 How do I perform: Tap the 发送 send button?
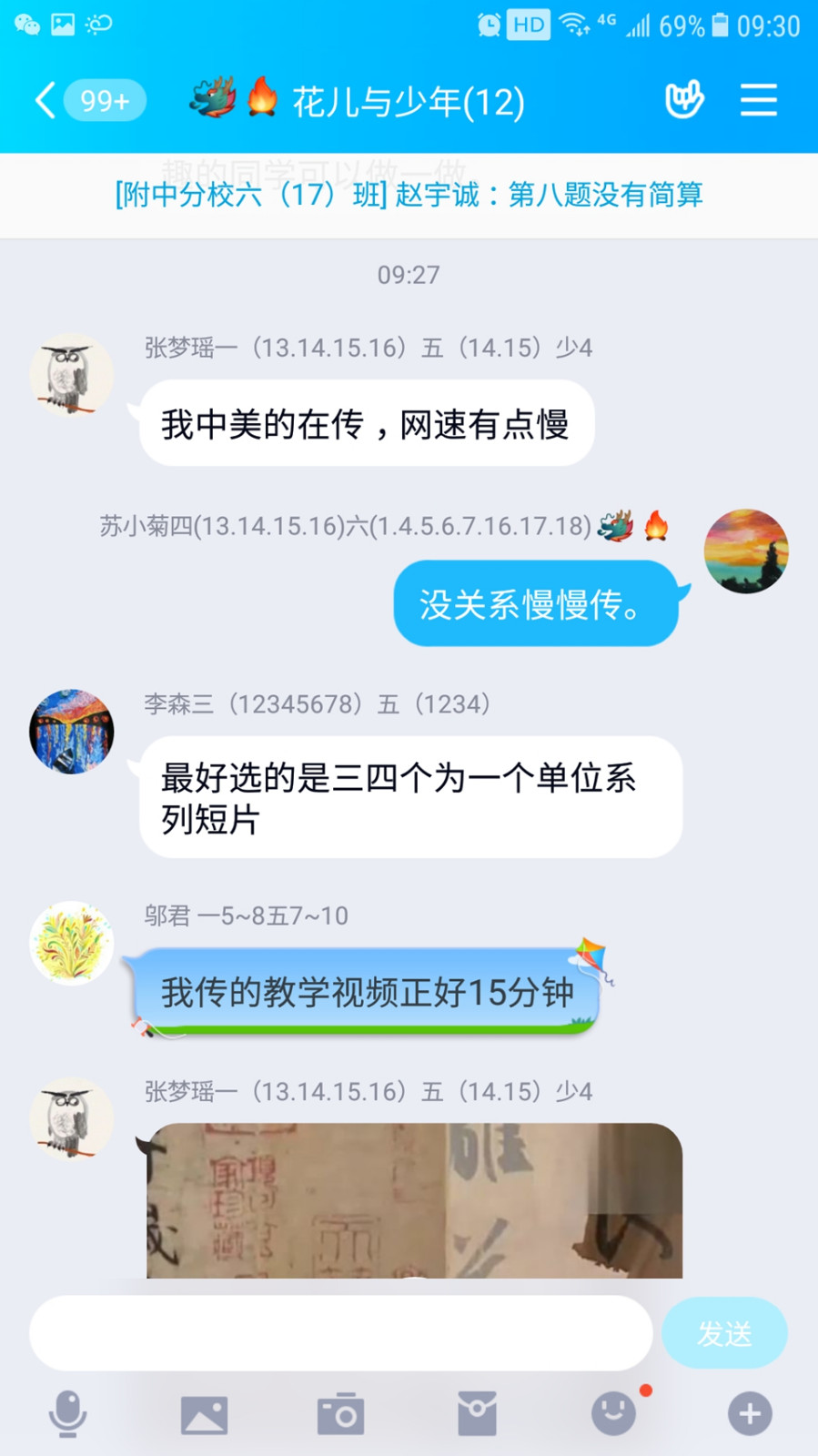(x=724, y=1333)
